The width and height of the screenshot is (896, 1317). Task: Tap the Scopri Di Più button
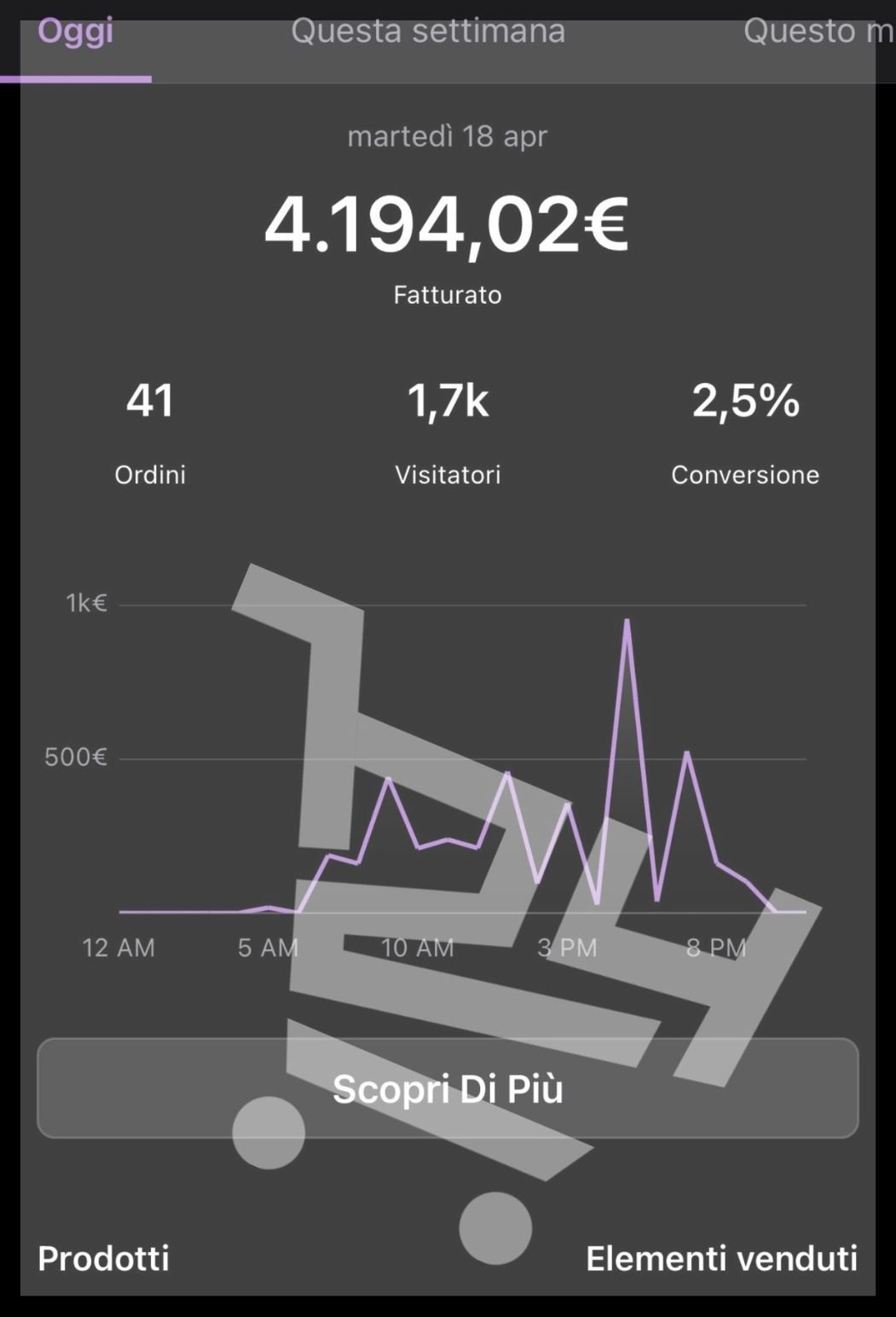448,1088
